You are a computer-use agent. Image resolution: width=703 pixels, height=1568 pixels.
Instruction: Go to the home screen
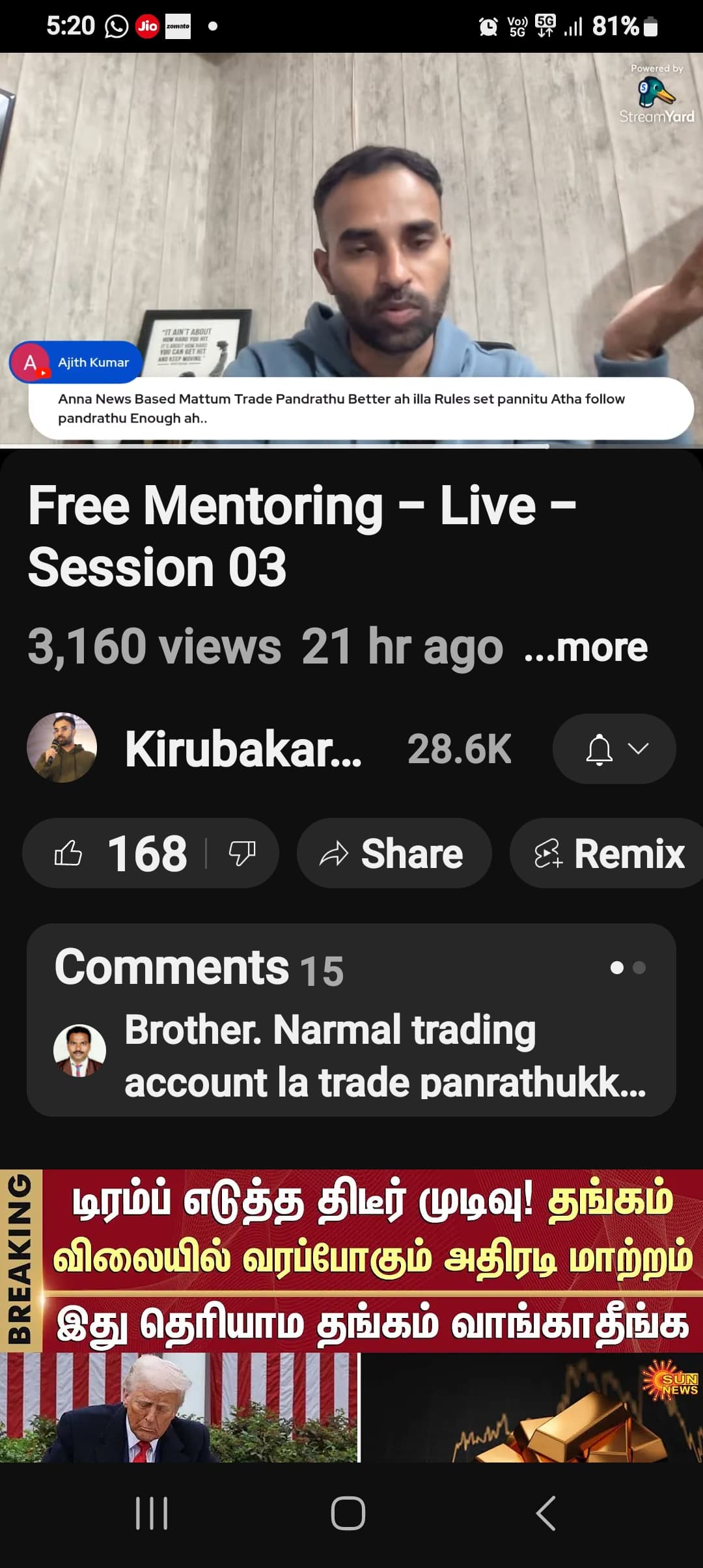[348, 1513]
